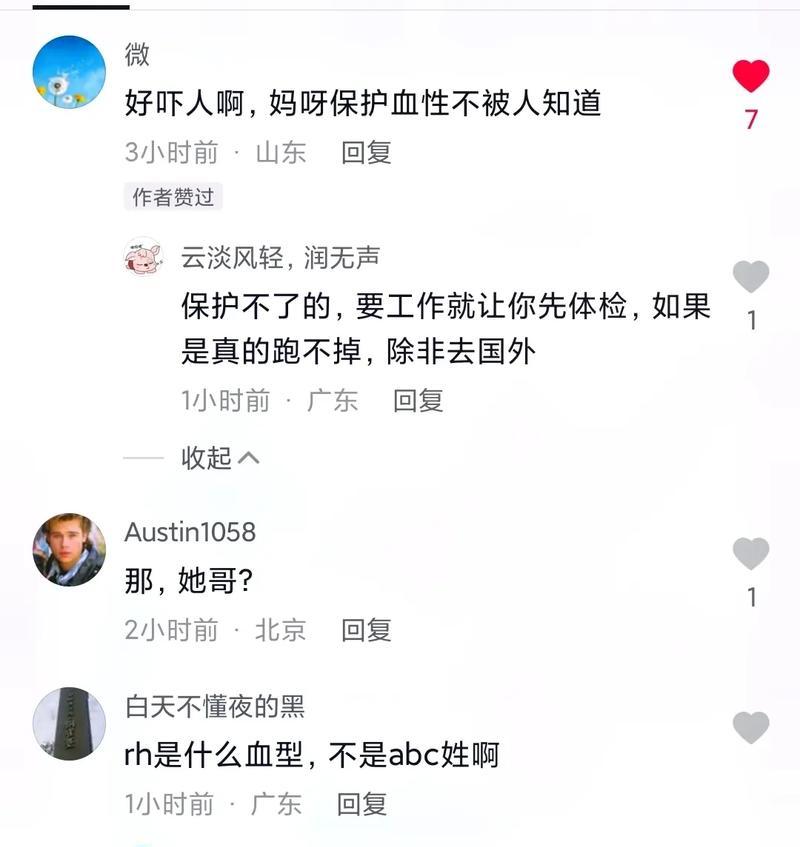
Task: Open 白天不懂夜的黑's profile avatar
Action: [69, 723]
